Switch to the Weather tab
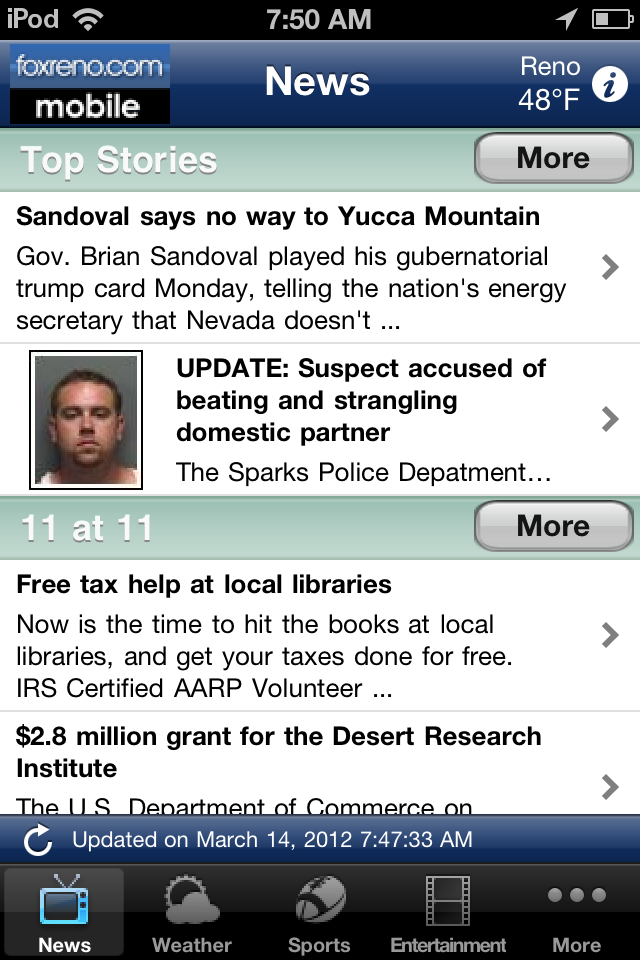The width and height of the screenshot is (640, 960). [x=192, y=913]
